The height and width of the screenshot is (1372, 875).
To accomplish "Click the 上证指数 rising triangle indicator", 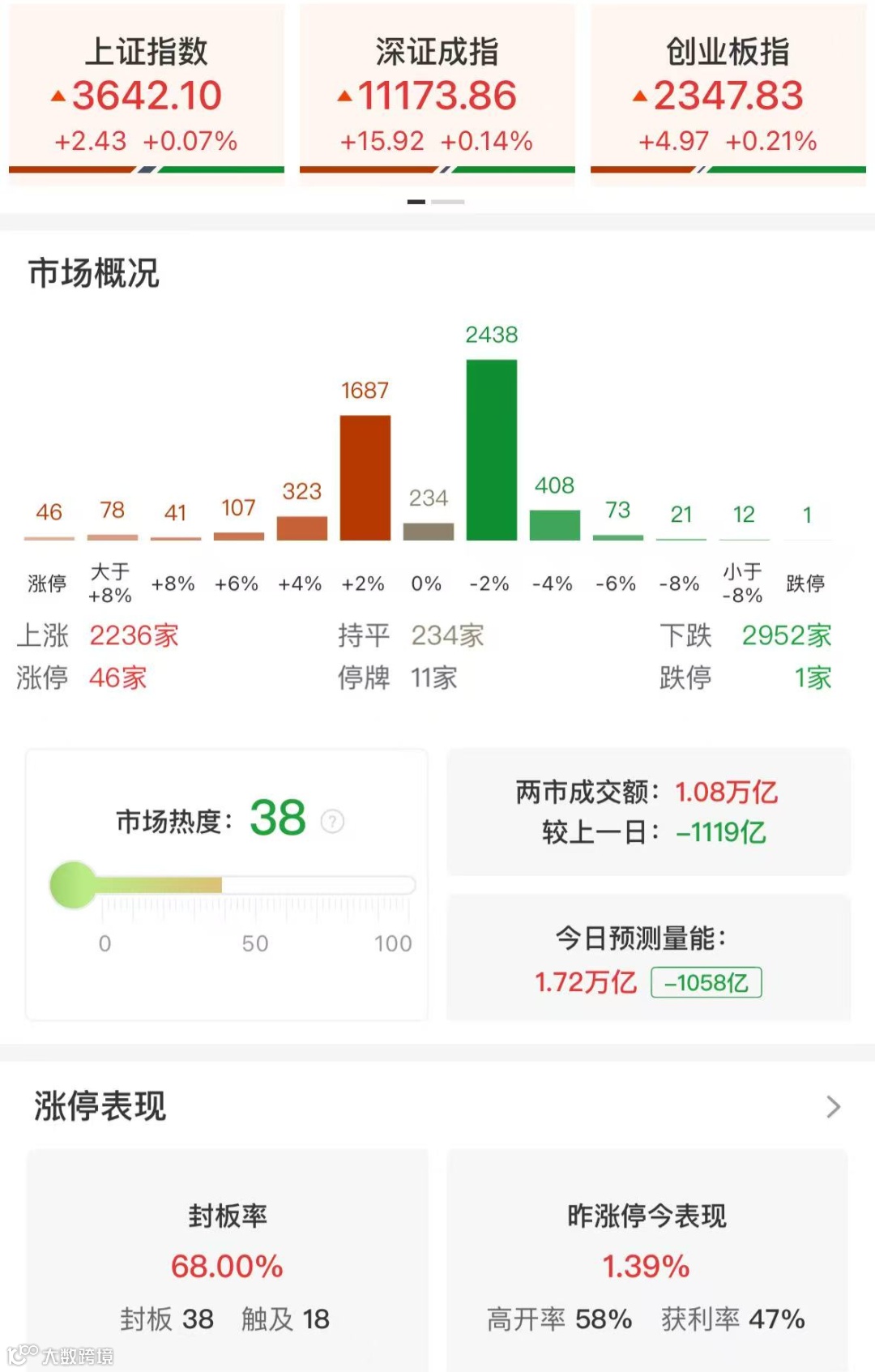I will pyautogui.click(x=58, y=96).
